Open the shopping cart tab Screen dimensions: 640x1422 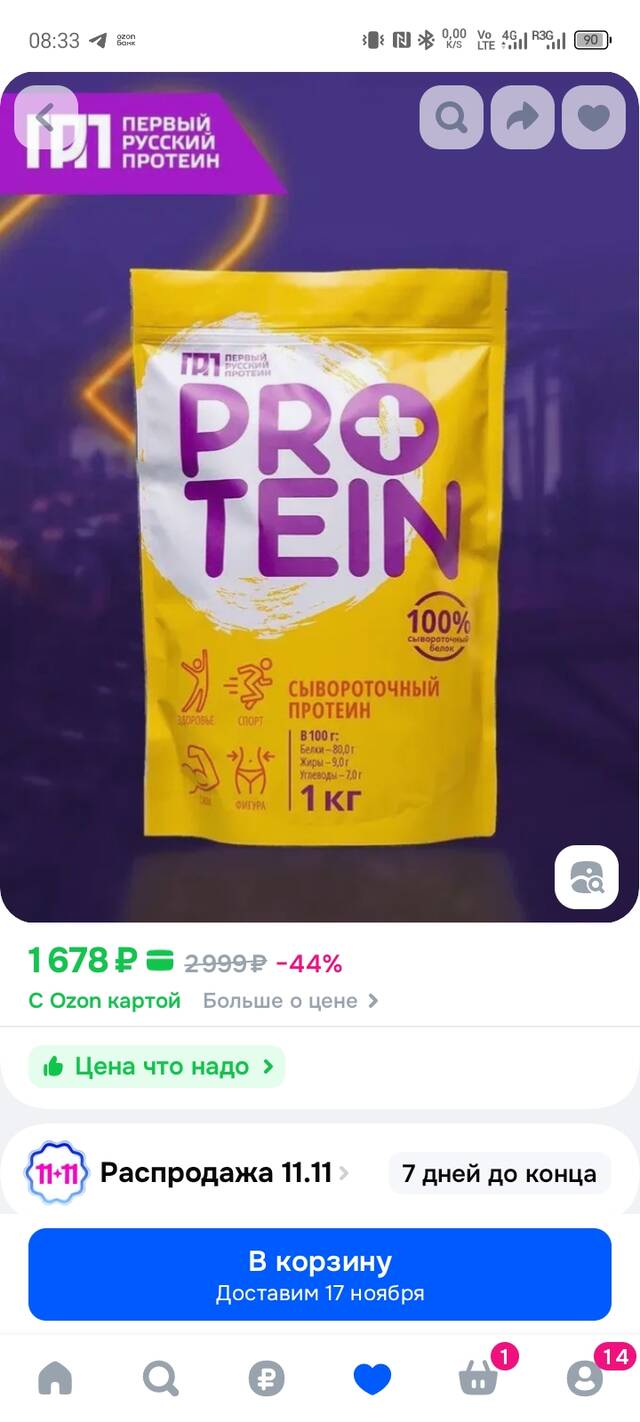point(479,1379)
